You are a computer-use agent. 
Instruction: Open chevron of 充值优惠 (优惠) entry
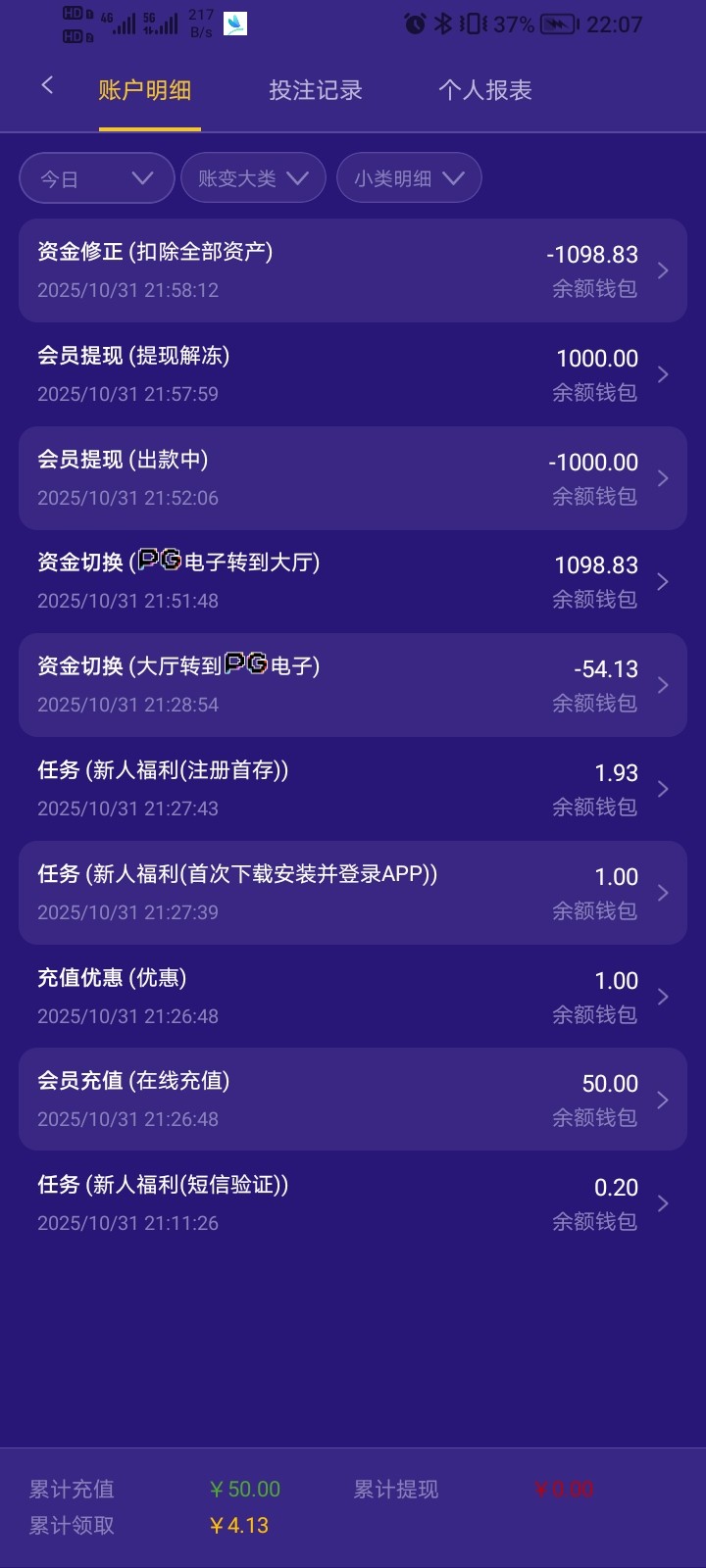pos(664,996)
